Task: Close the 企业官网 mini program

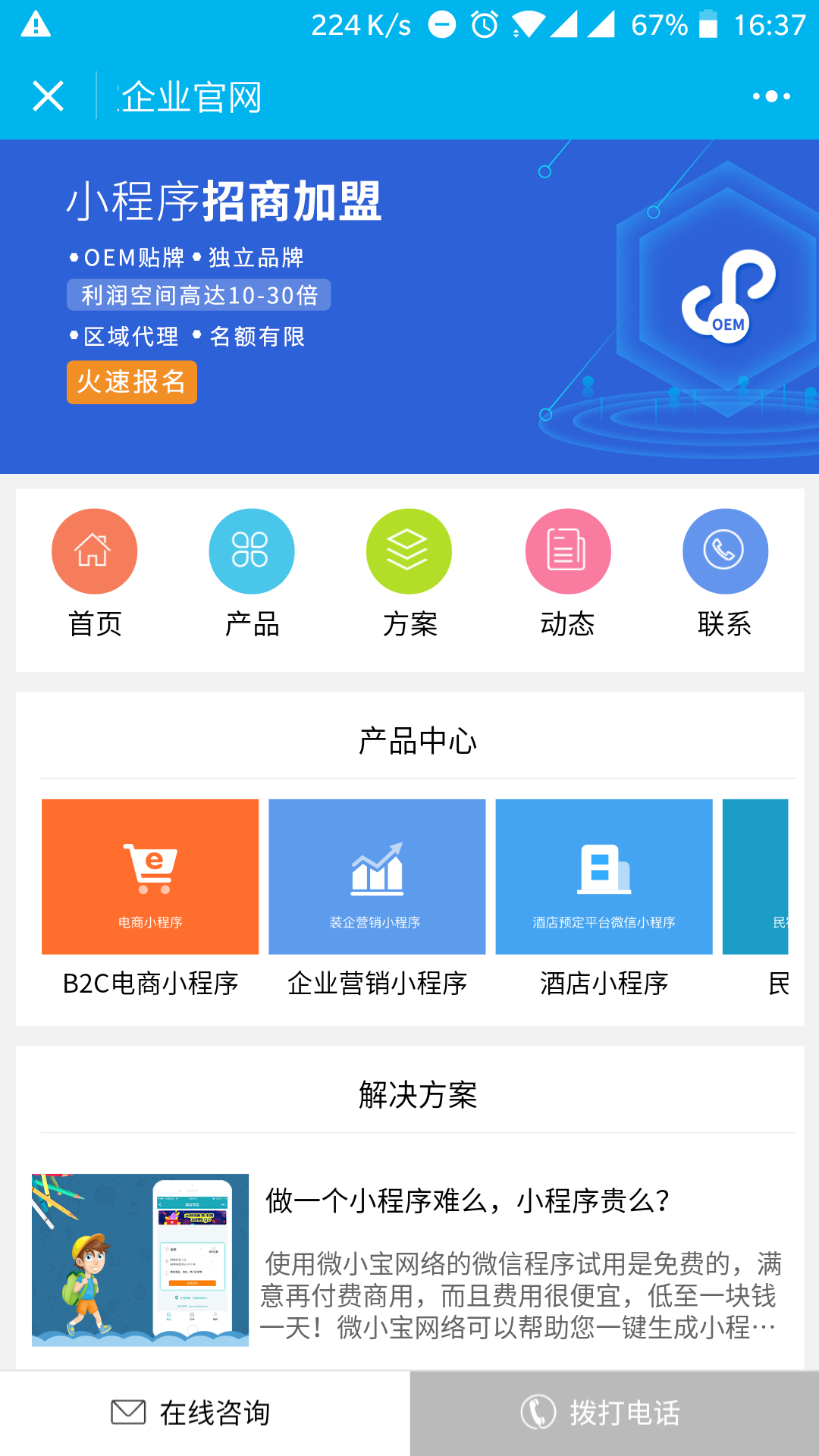Action: 48,96
